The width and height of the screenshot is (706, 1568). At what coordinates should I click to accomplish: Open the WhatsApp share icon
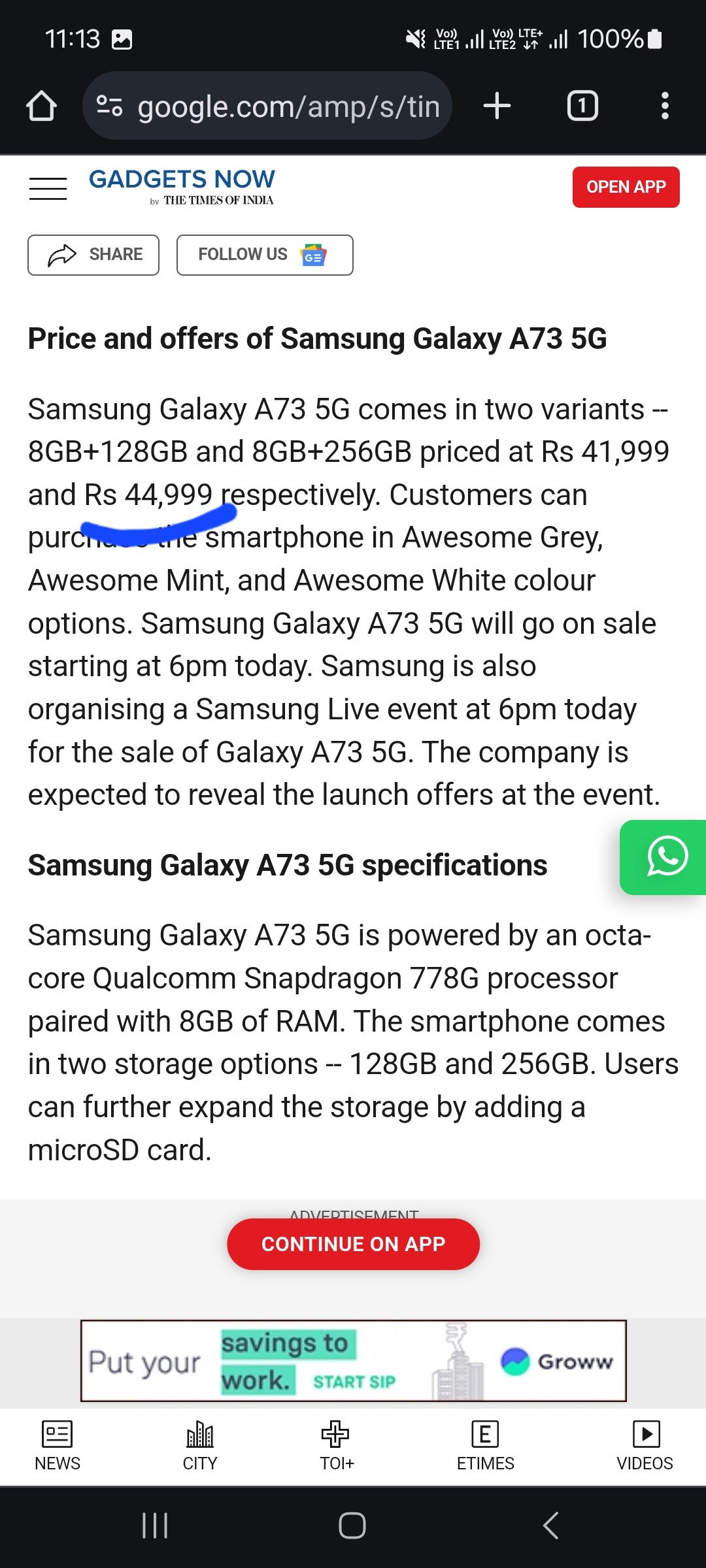point(665,858)
